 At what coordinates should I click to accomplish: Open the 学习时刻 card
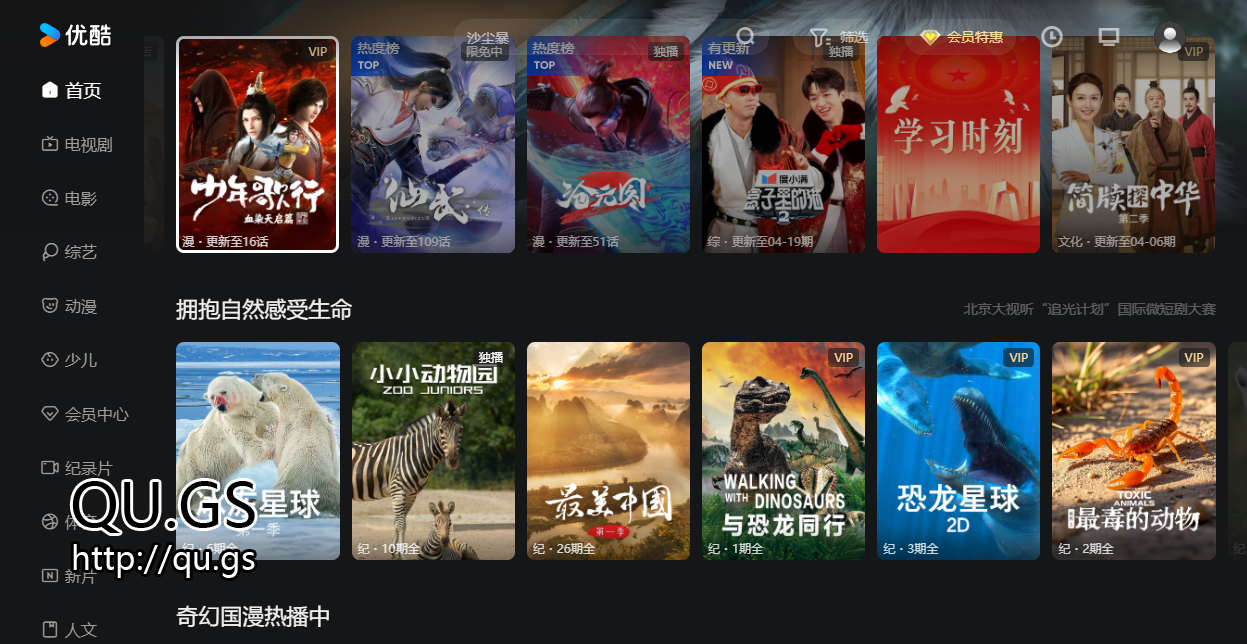tap(958, 145)
